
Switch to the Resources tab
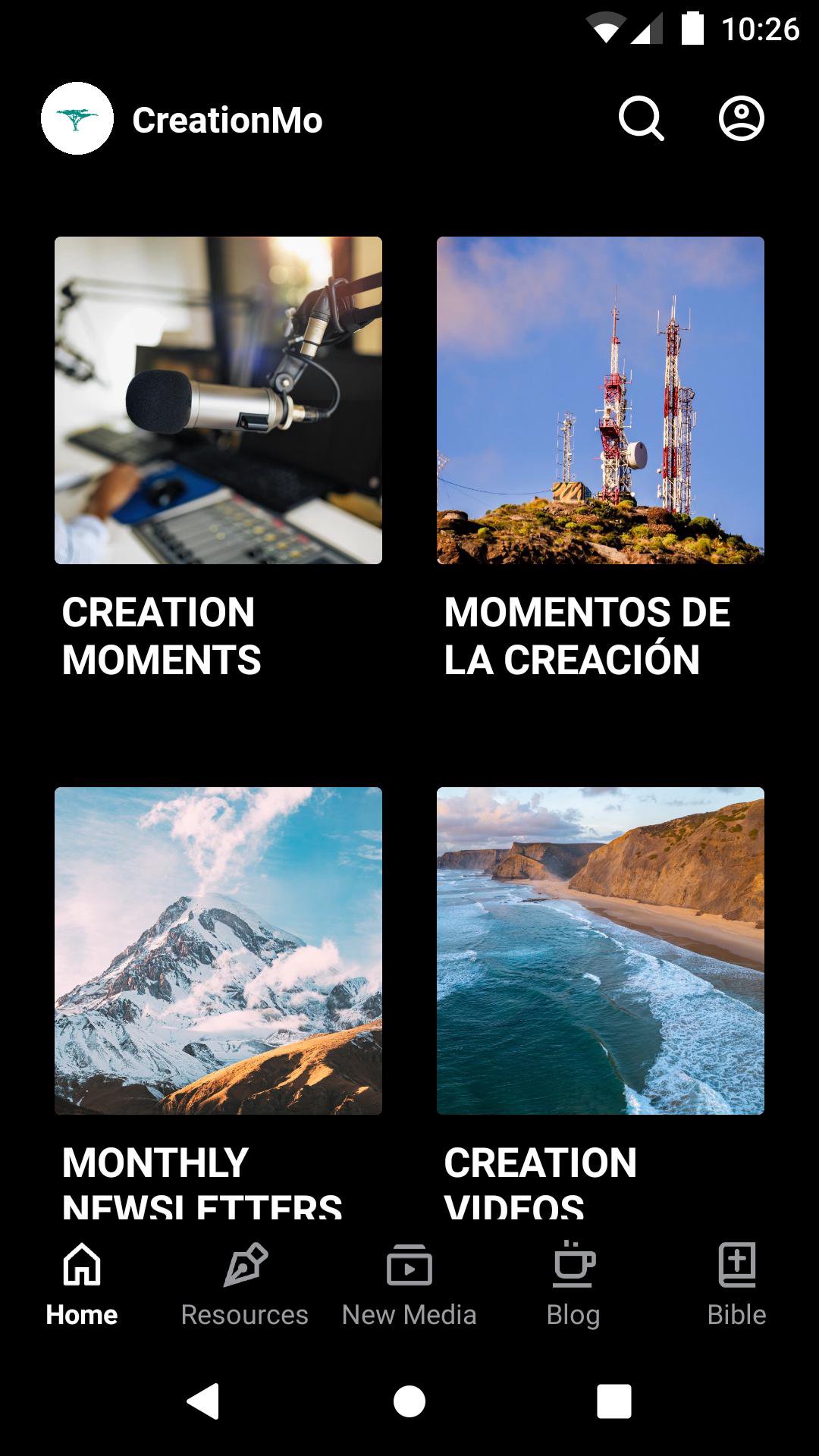[245, 1285]
